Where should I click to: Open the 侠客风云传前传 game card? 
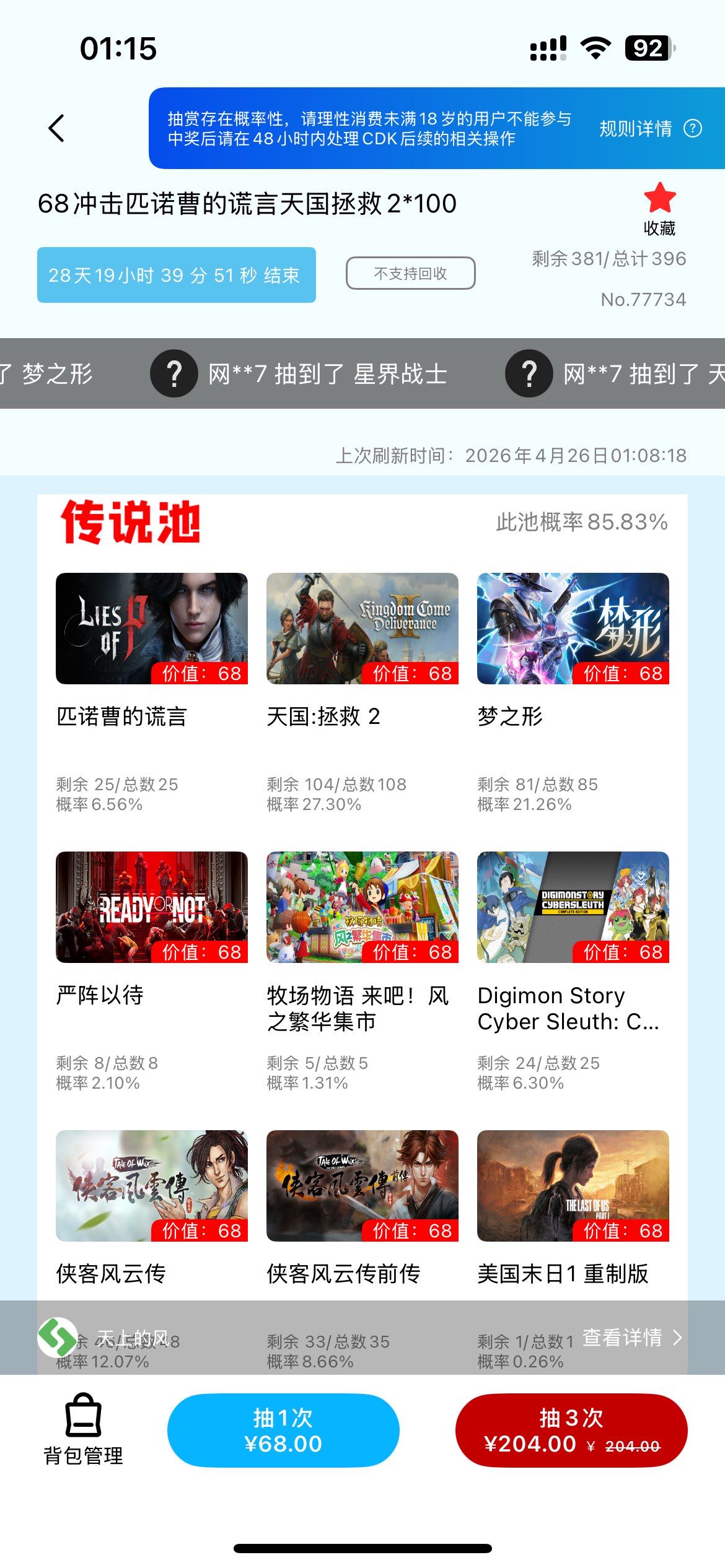tap(362, 1186)
